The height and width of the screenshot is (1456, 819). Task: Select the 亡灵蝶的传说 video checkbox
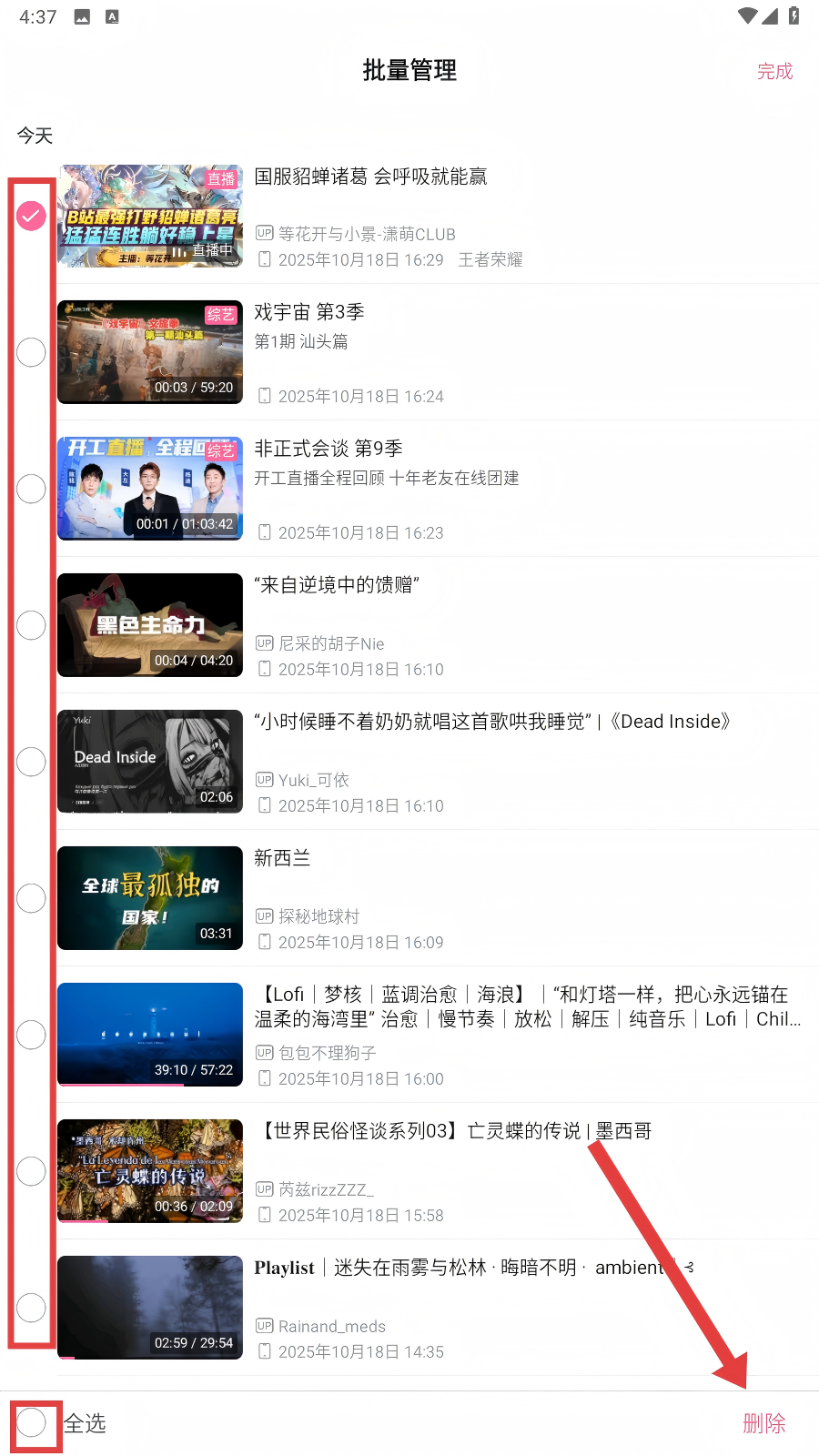point(32,1171)
